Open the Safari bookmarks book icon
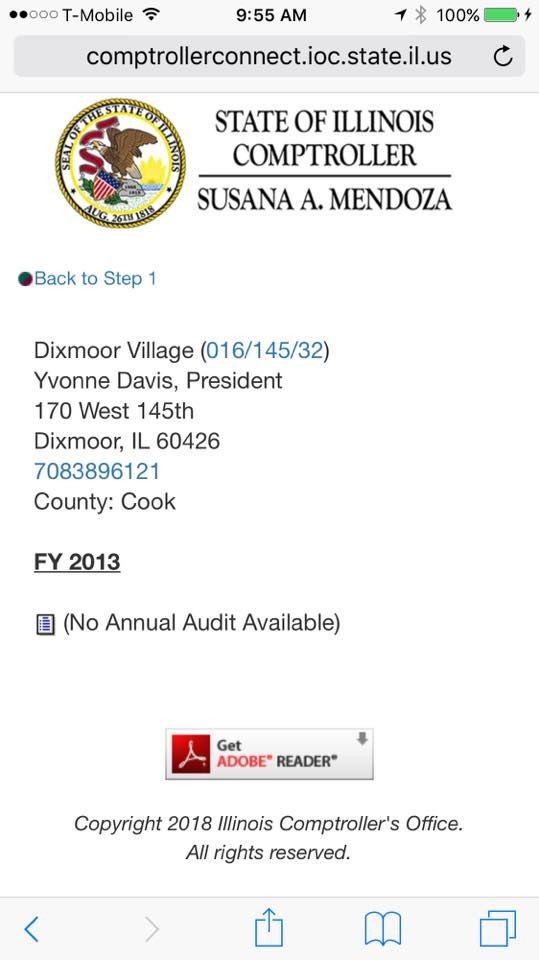Screen dimensions: 539x960 pos(383,929)
